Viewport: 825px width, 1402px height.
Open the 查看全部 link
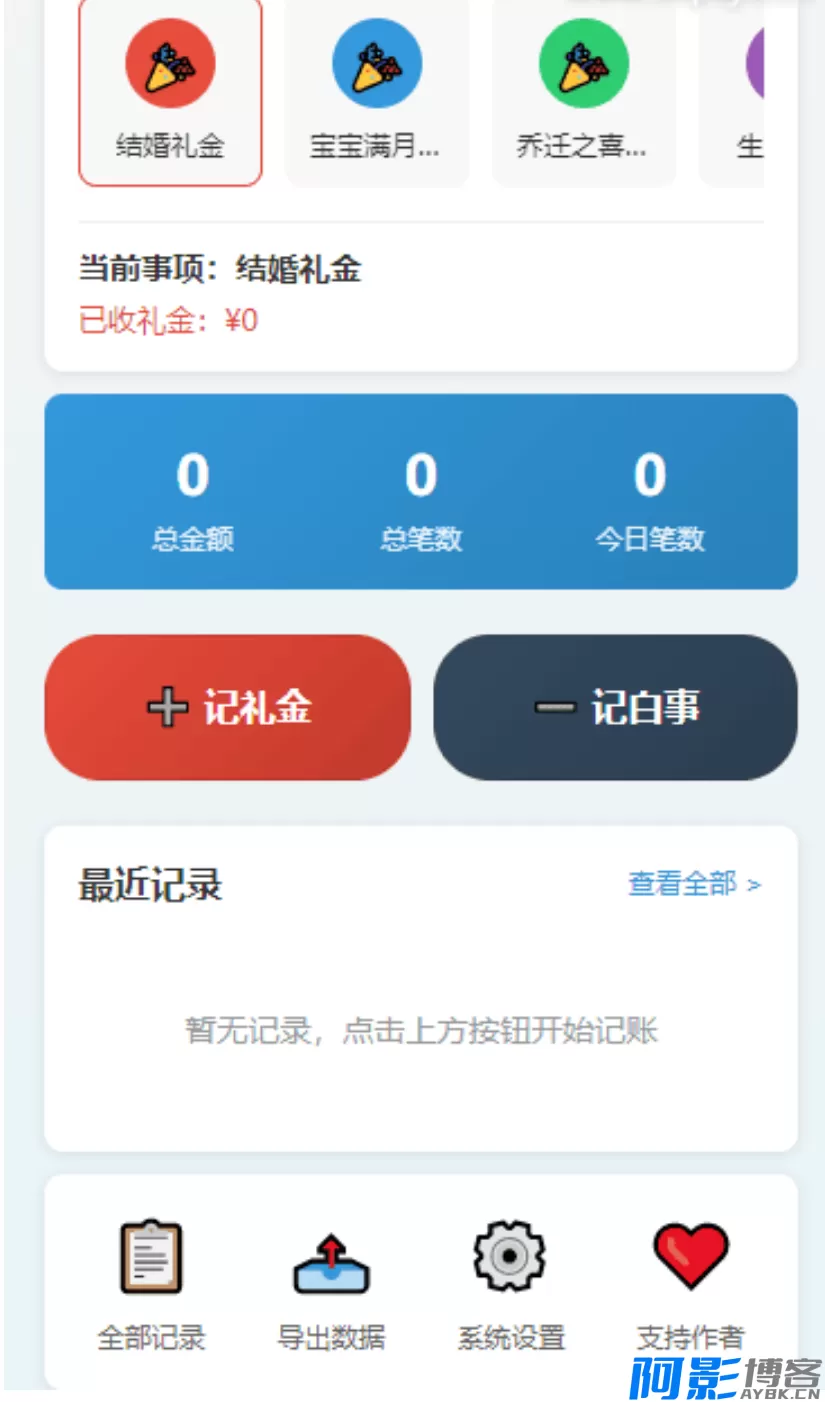694,884
